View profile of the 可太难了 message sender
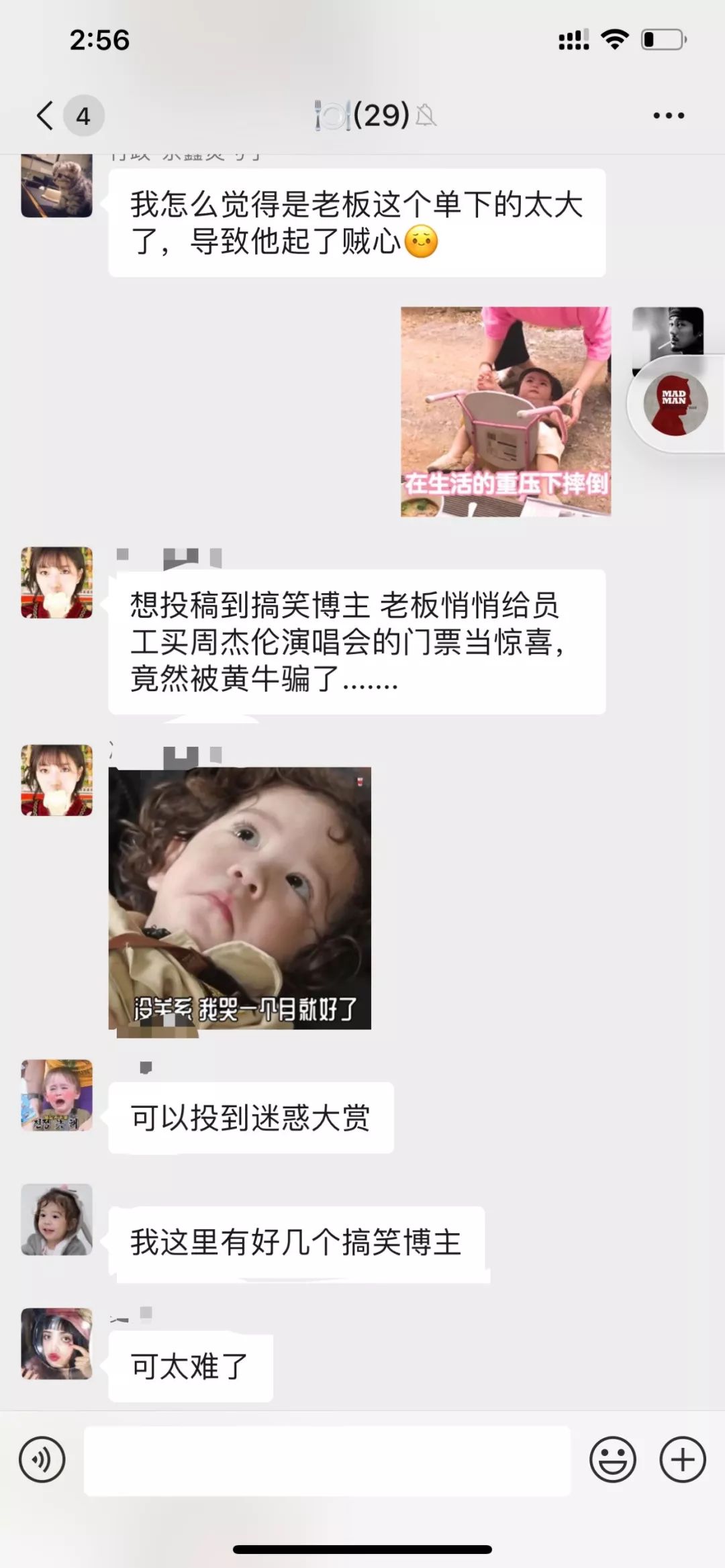Viewport: 725px width, 1568px height. [56, 1343]
